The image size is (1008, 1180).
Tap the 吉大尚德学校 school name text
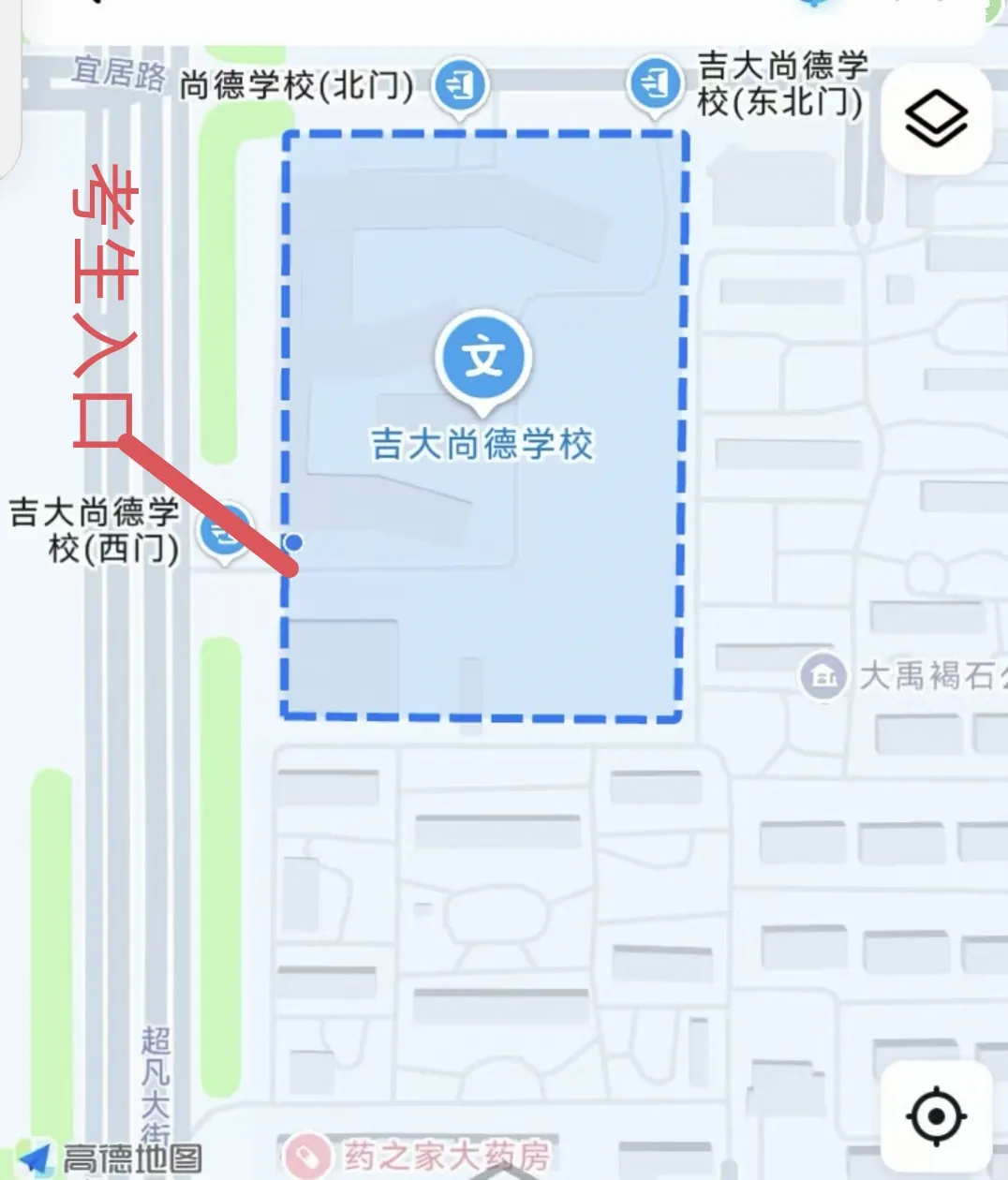point(482,448)
